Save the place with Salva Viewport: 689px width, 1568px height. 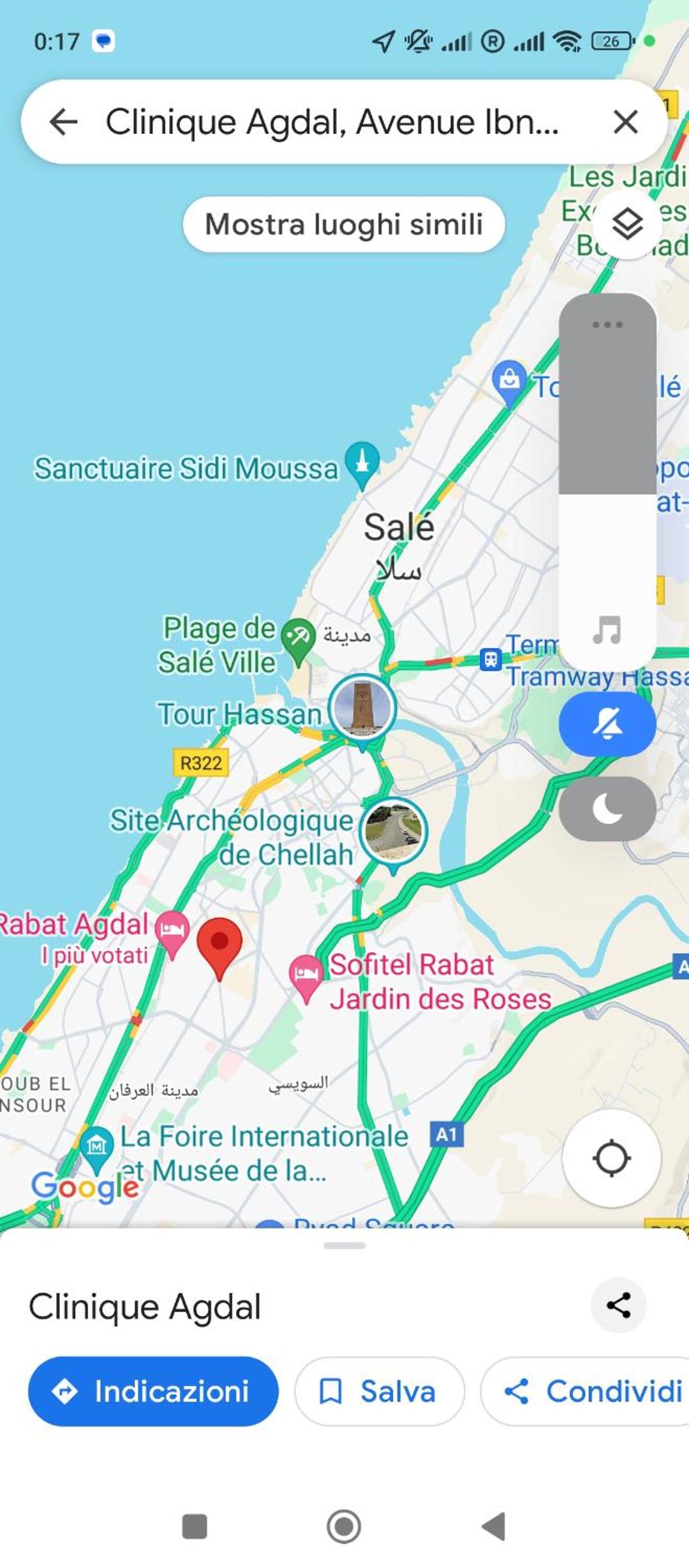[x=380, y=1391]
